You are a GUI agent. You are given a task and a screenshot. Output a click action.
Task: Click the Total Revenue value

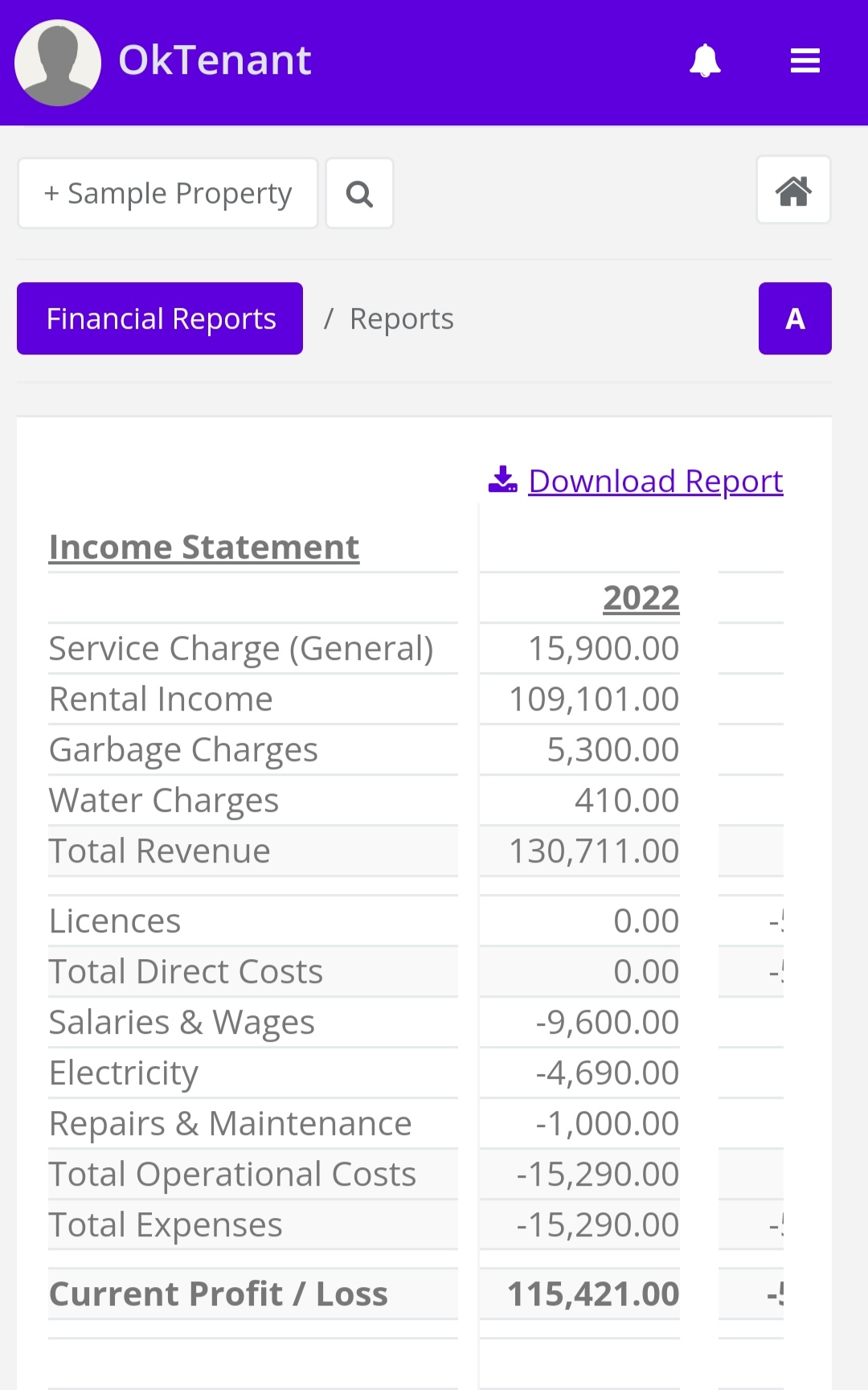click(593, 851)
